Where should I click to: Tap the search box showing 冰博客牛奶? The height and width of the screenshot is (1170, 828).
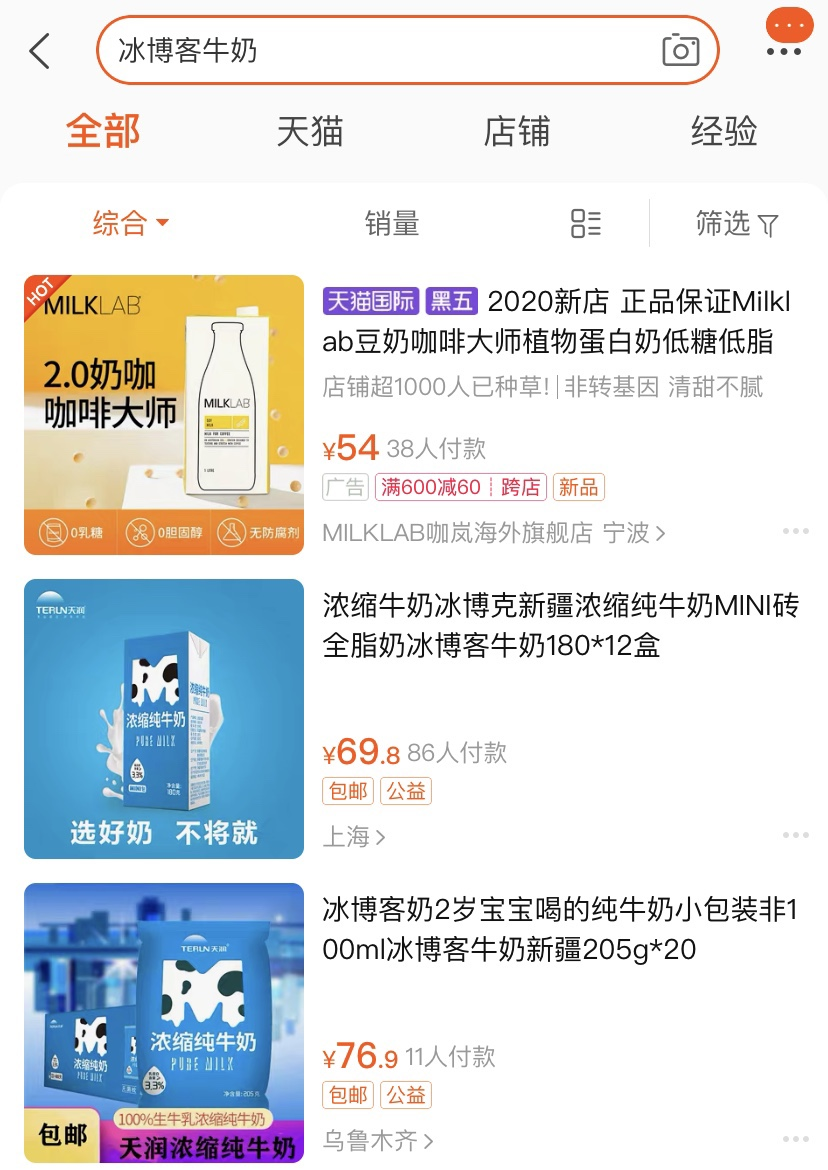click(380, 51)
